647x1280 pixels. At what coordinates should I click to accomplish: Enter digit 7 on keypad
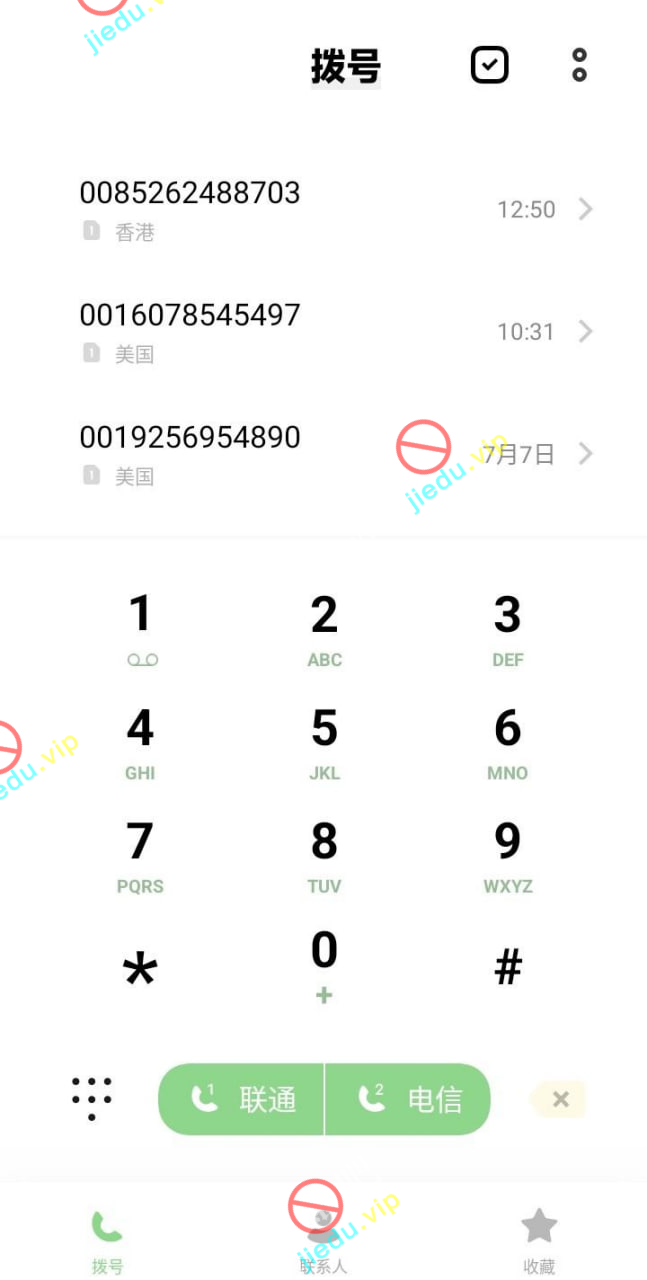click(141, 854)
